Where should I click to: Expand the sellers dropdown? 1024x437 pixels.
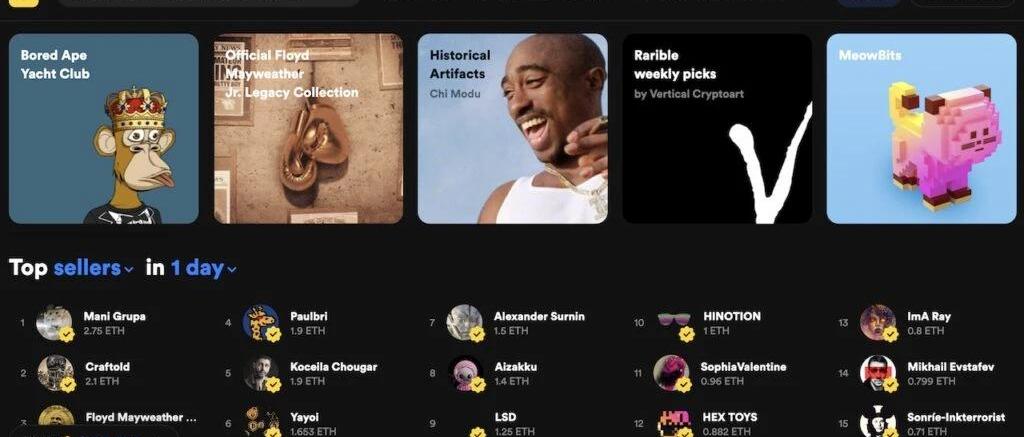[x=93, y=268]
